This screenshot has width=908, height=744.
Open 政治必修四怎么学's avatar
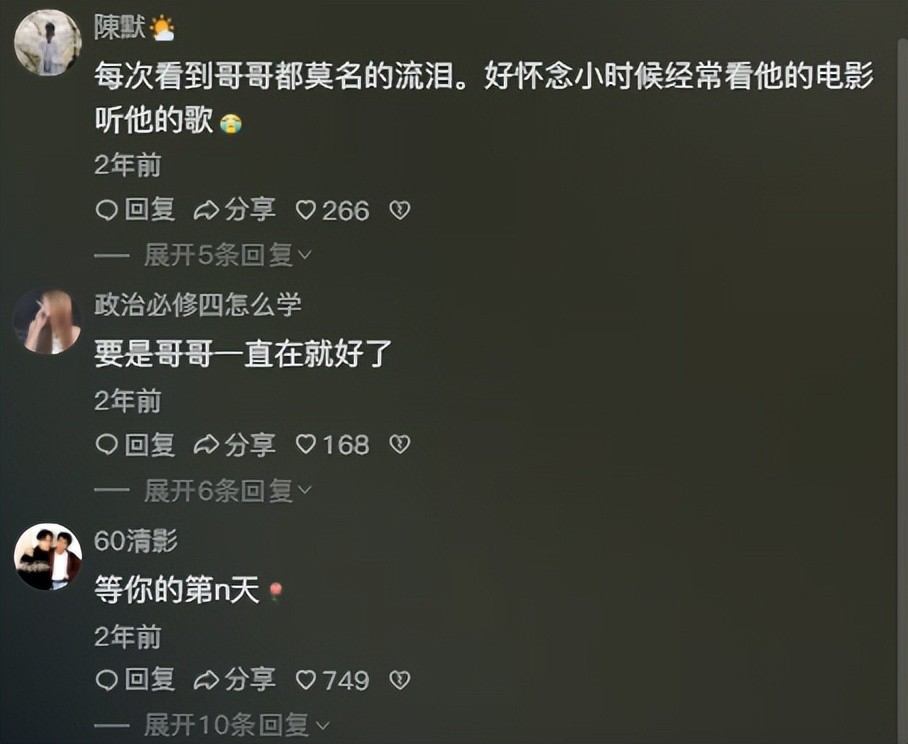(47, 322)
